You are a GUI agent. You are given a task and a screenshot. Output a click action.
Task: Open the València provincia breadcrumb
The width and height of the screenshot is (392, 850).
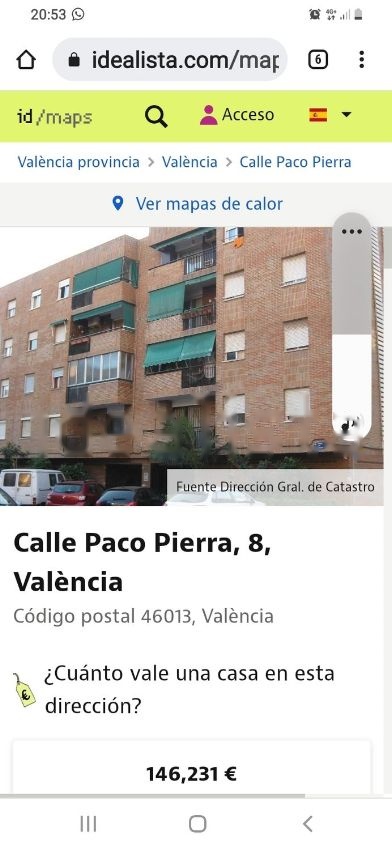79,162
